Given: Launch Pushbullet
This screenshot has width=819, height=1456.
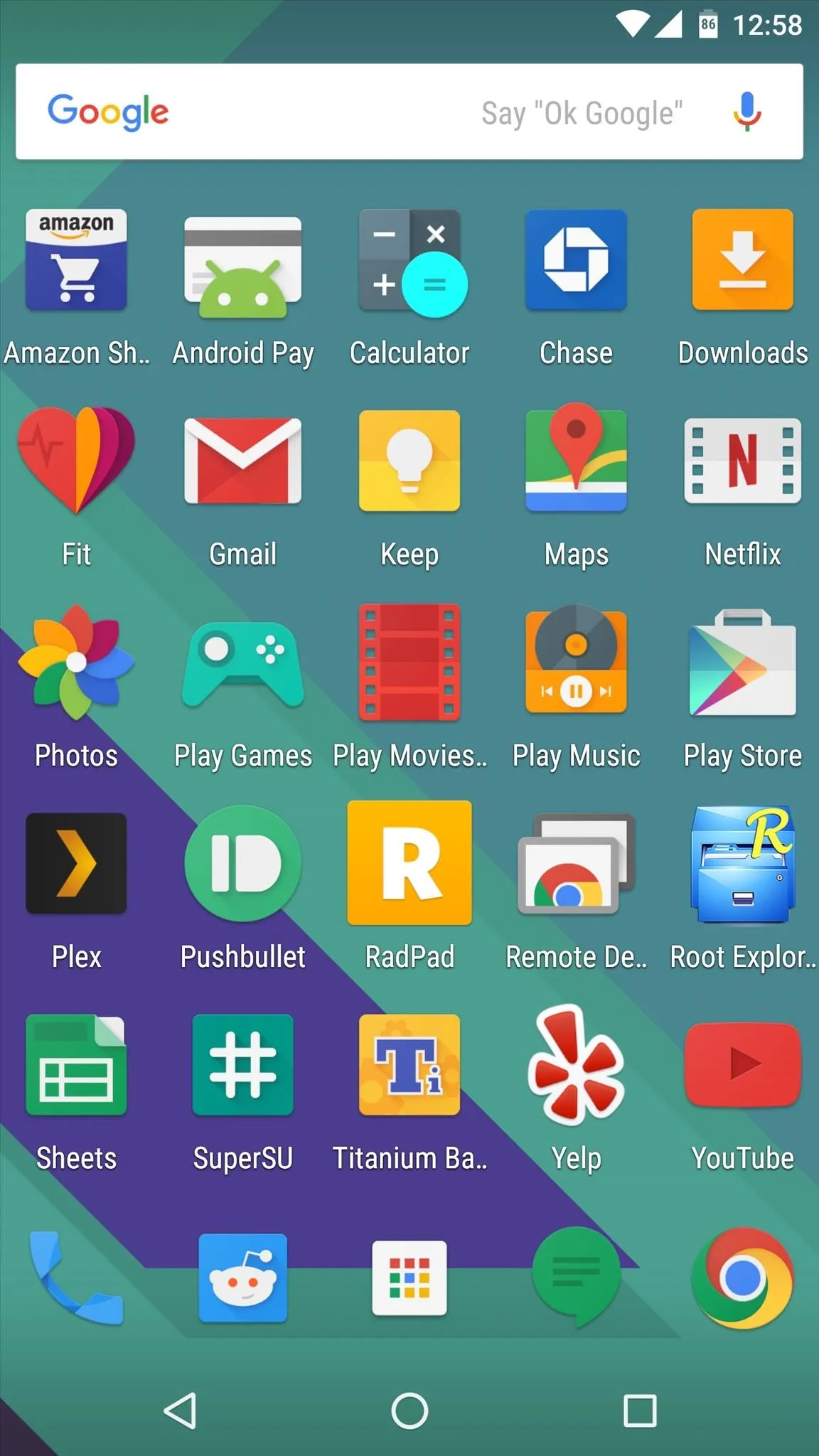Looking at the screenshot, I should tap(242, 863).
